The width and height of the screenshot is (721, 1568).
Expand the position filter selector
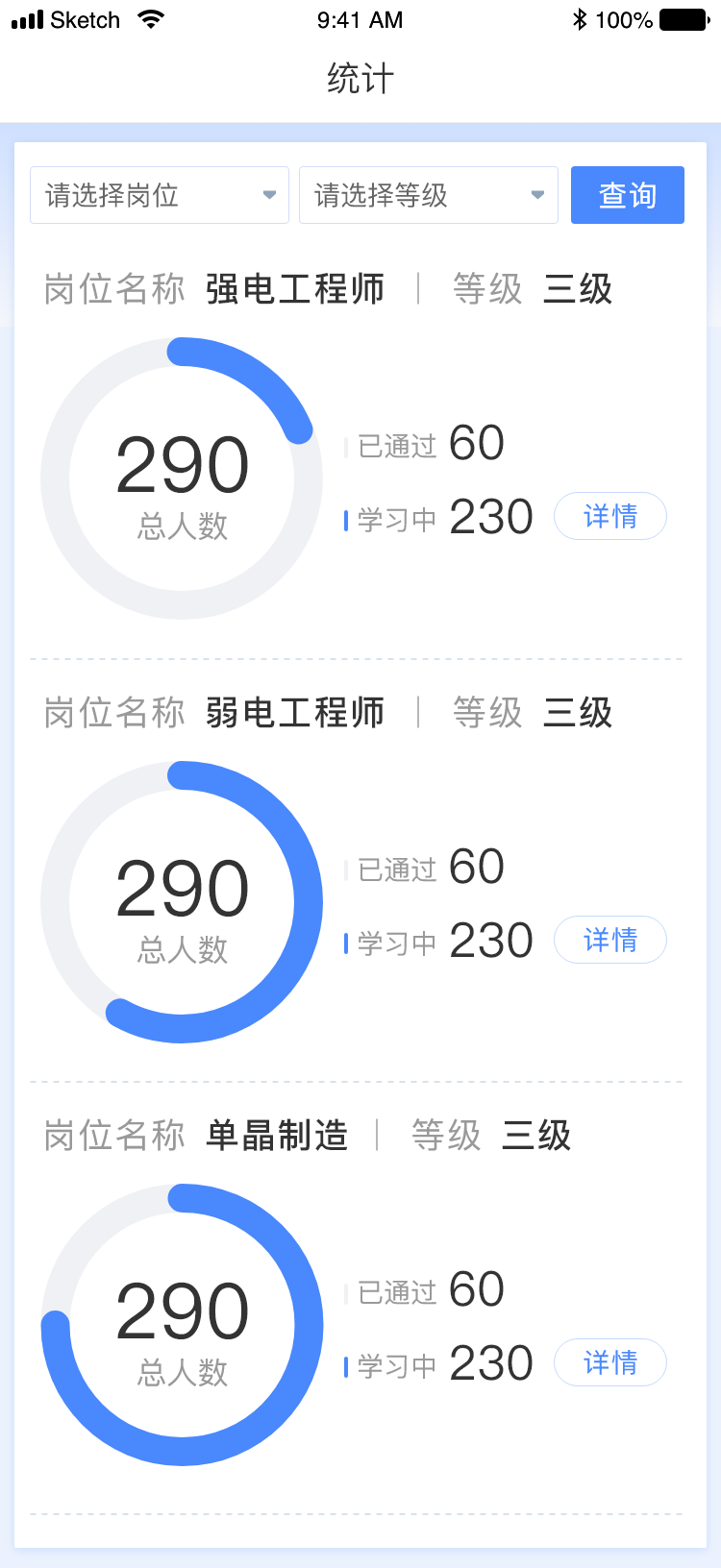coord(159,195)
